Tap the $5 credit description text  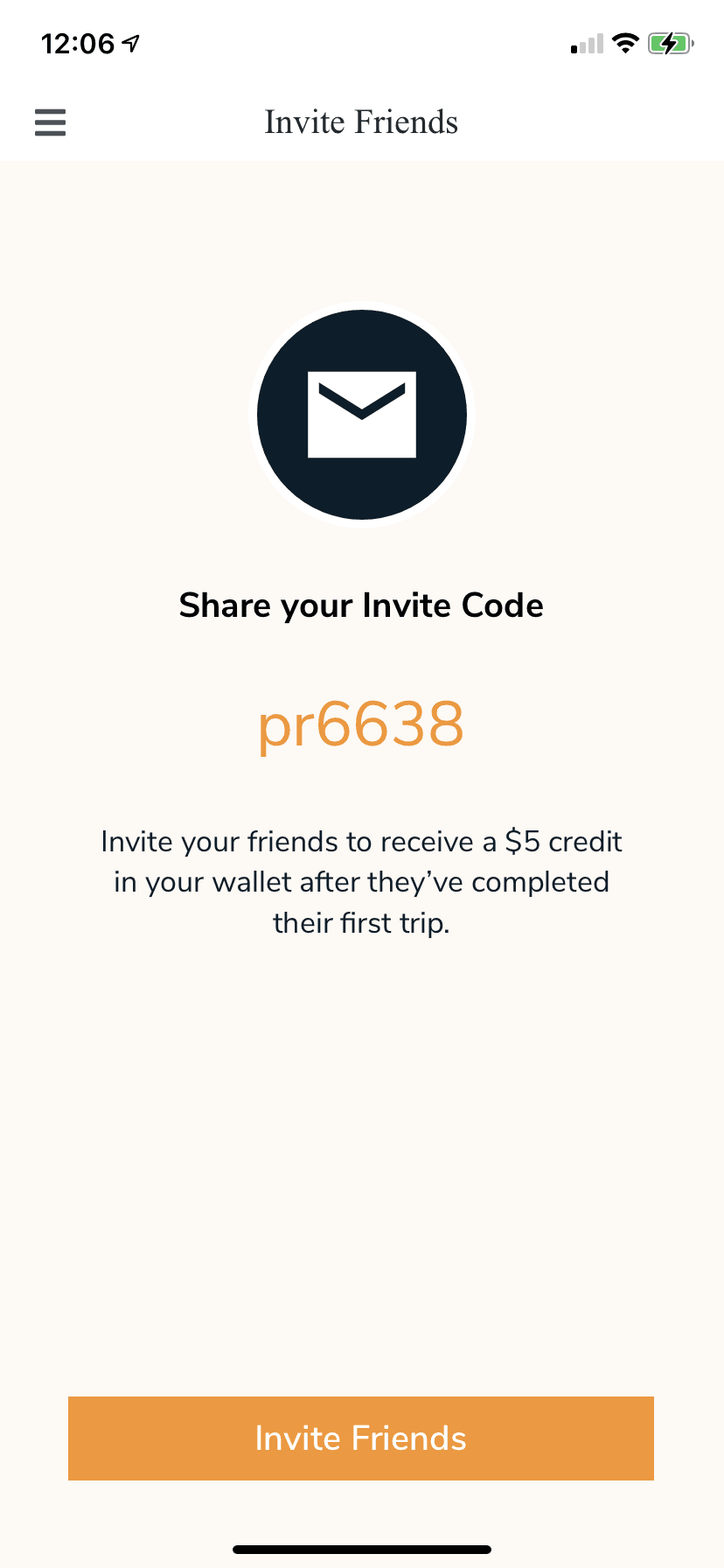361,882
